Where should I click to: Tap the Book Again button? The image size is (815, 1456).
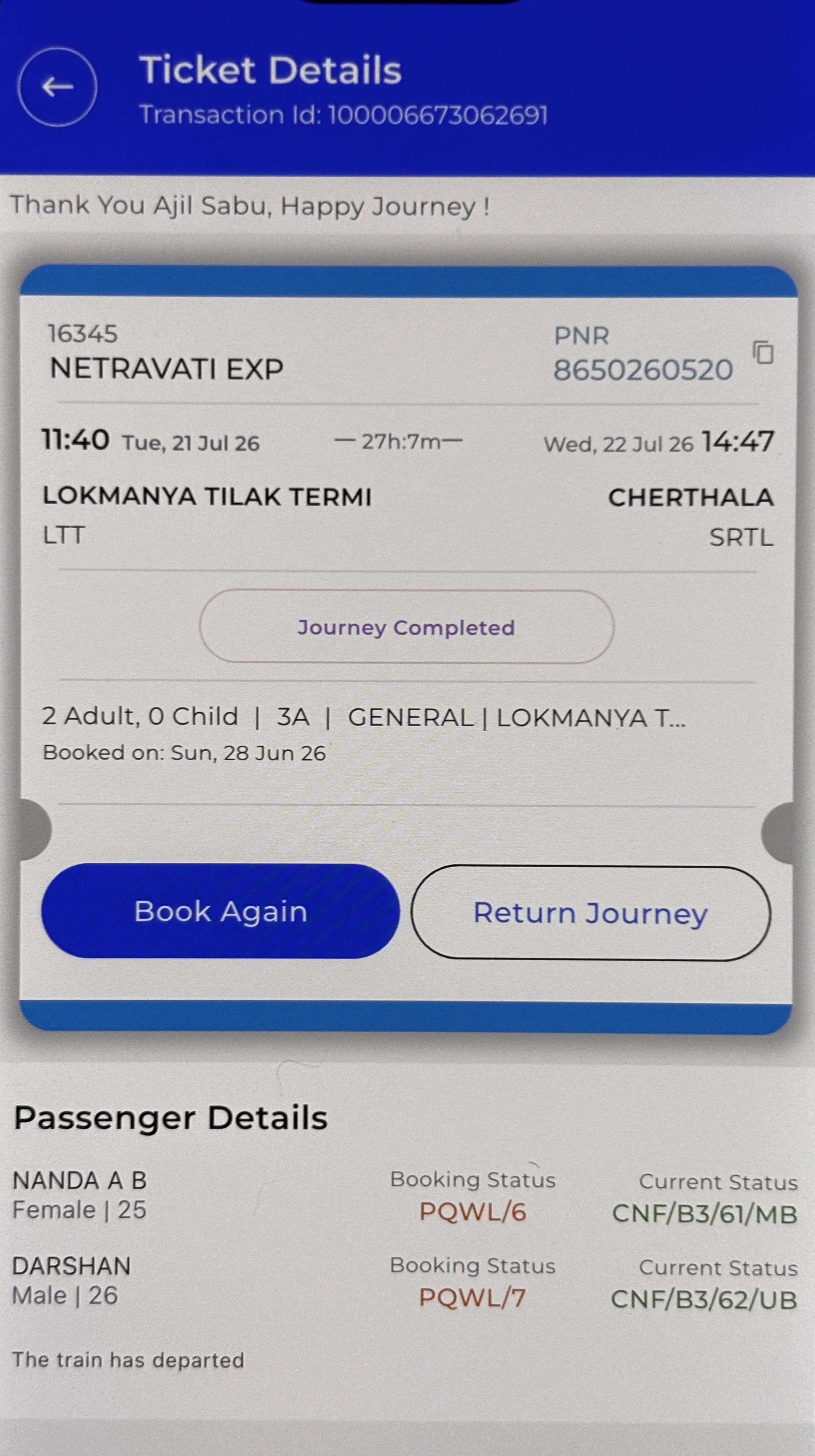tap(220, 911)
